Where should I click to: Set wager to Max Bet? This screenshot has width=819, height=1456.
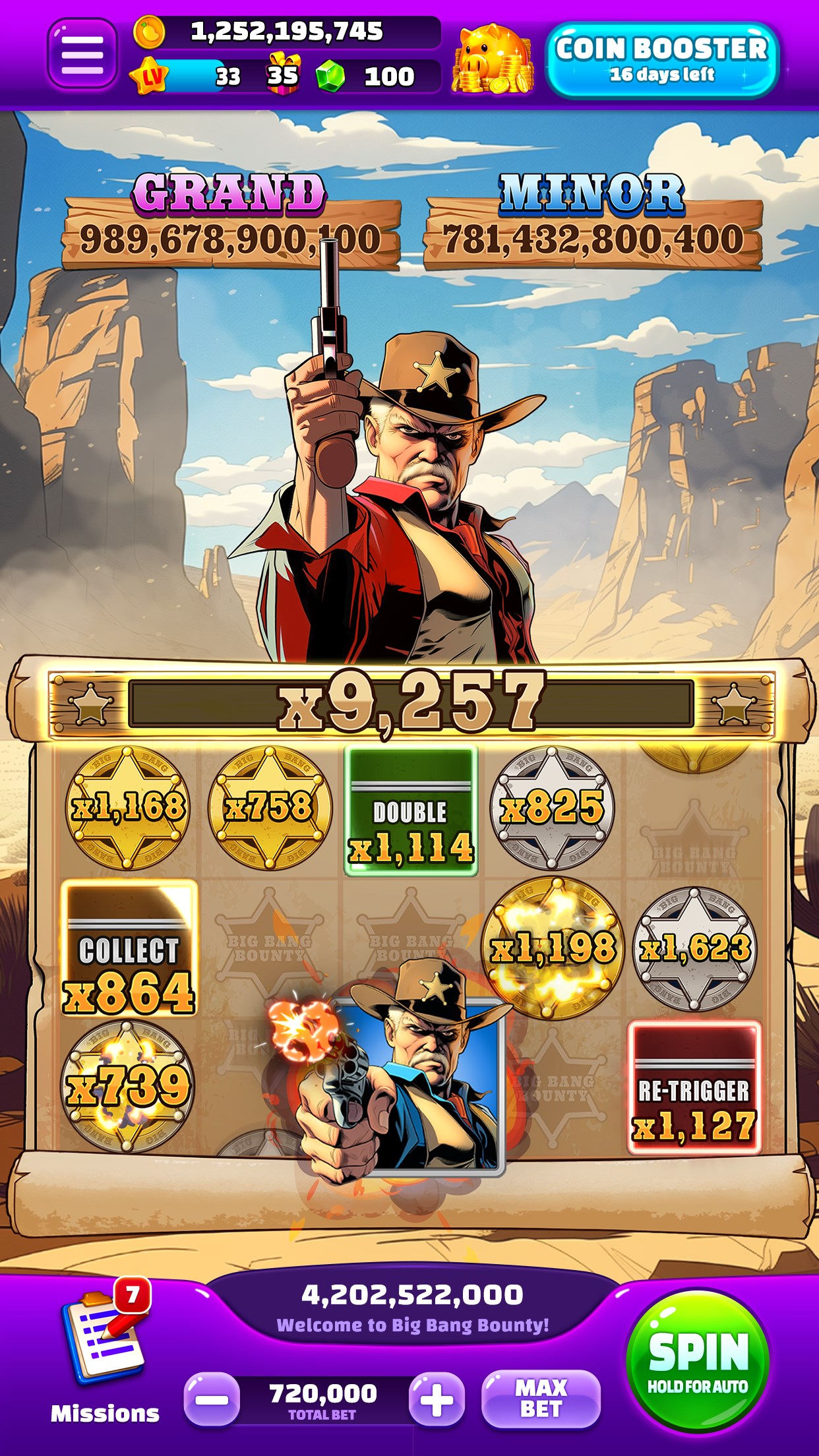click(541, 1399)
